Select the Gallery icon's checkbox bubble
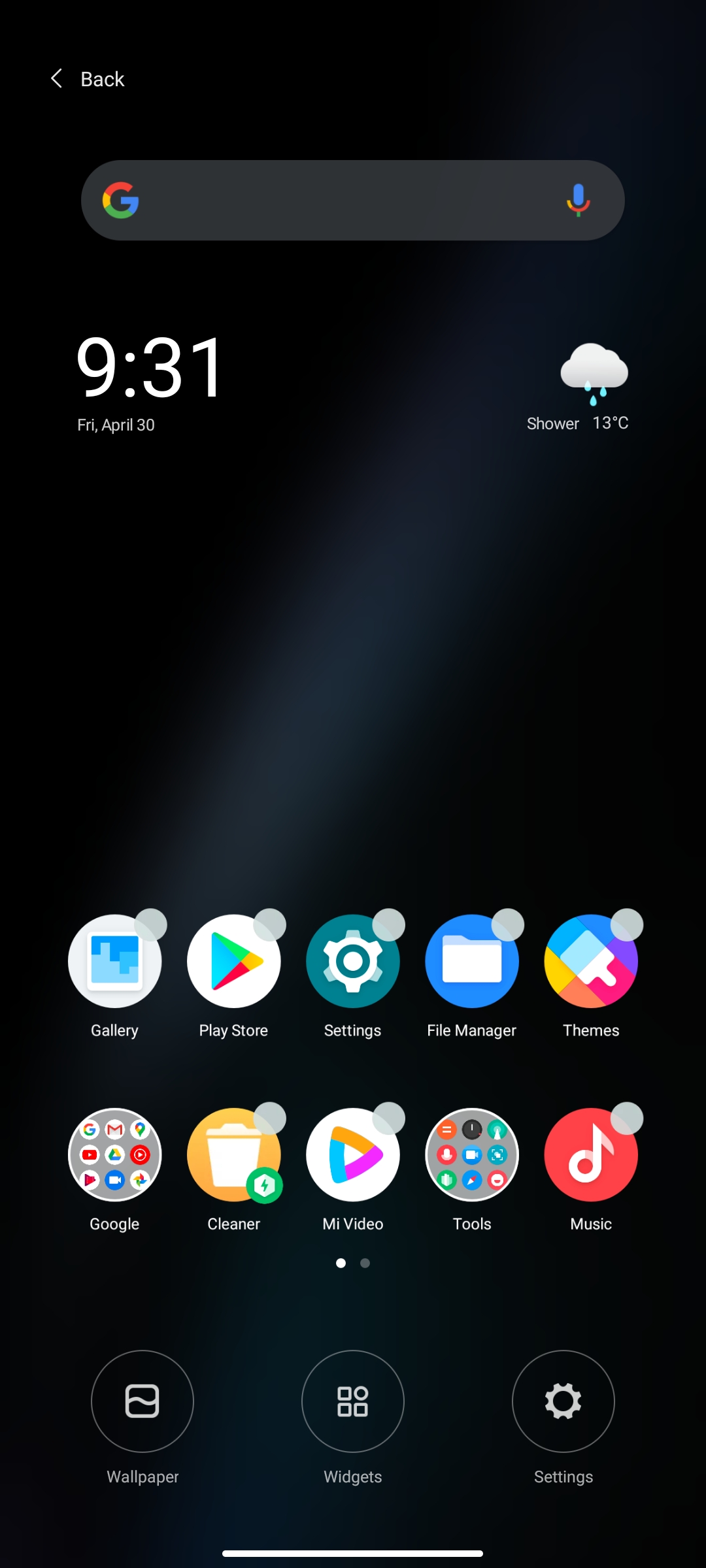 [x=151, y=924]
